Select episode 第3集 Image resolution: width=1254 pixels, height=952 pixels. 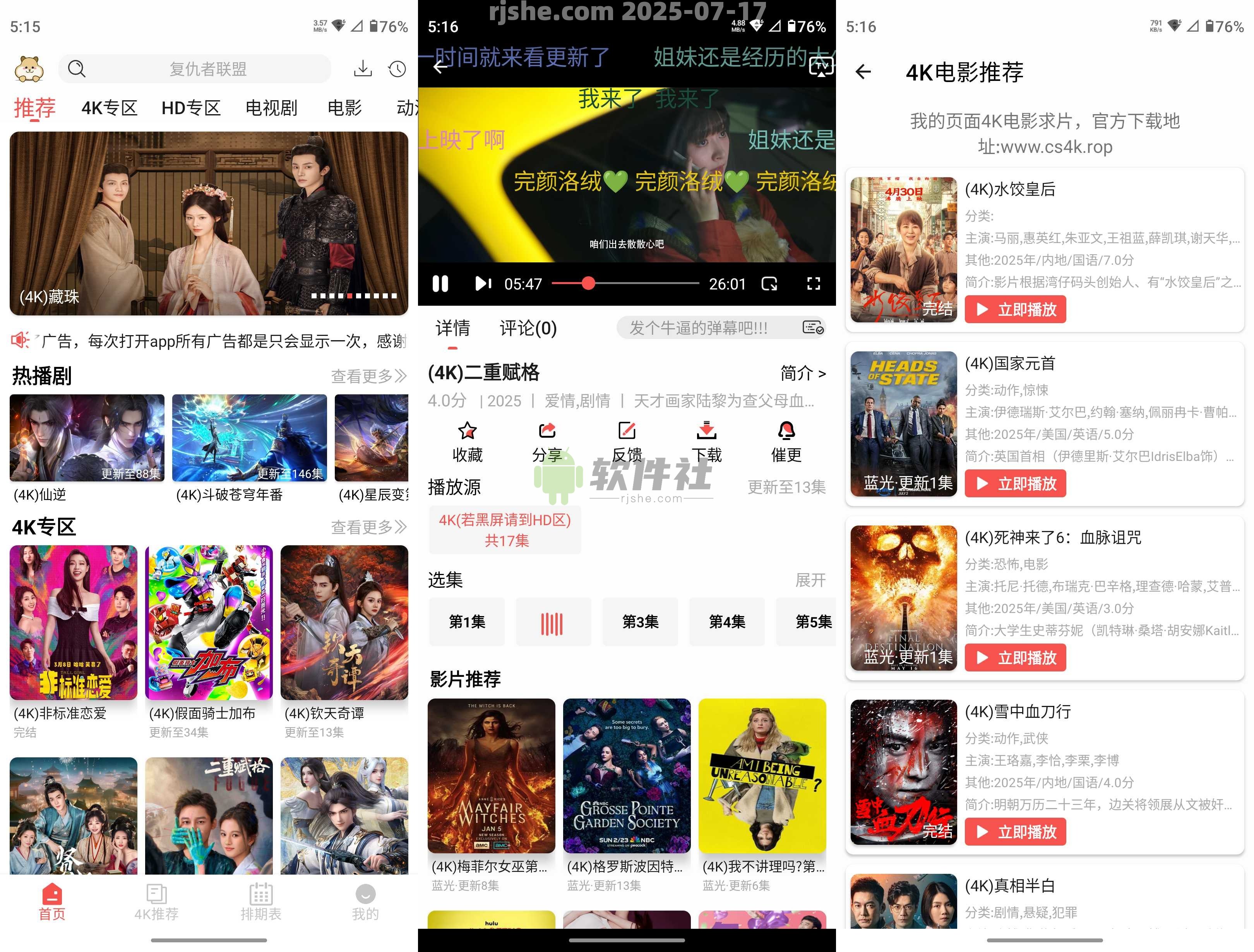[640, 622]
